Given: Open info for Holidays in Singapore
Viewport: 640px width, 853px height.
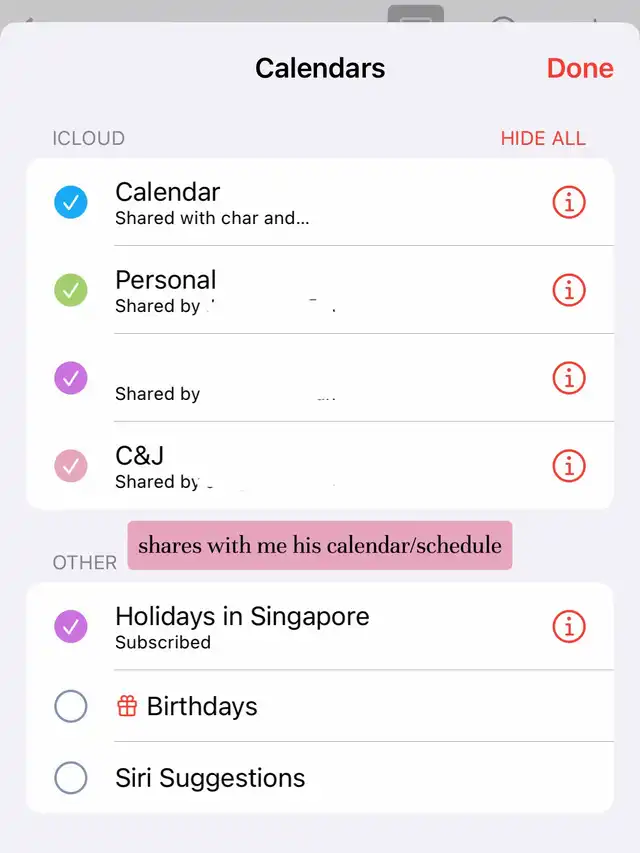Looking at the screenshot, I should click(x=569, y=626).
